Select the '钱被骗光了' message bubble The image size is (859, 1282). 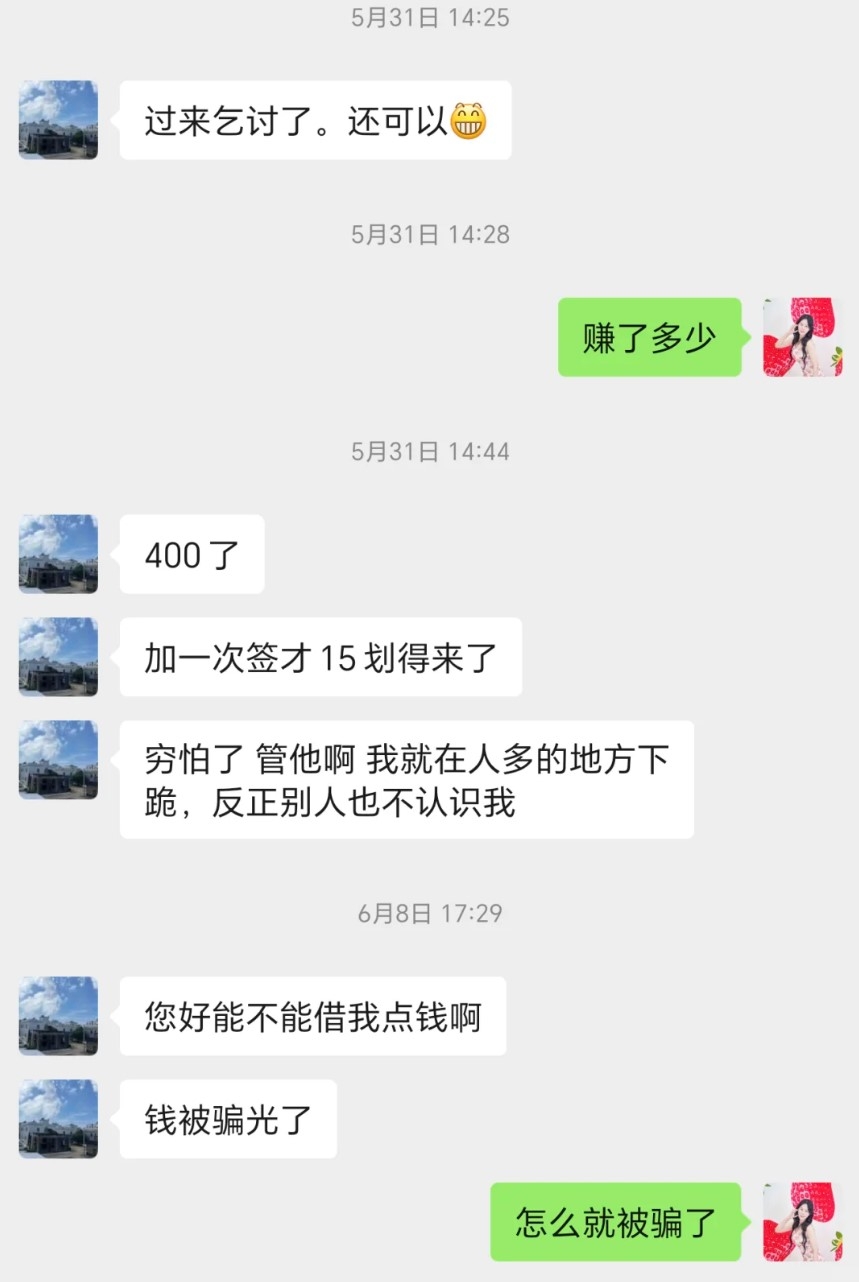point(227,1119)
